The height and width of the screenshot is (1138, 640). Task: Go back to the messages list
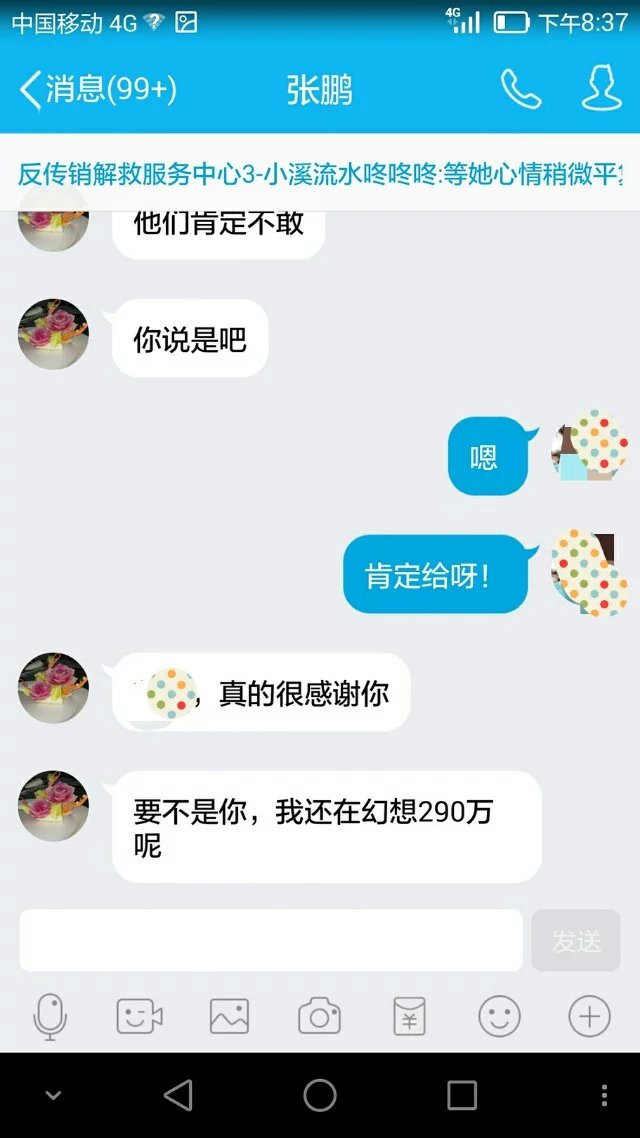[x=95, y=90]
